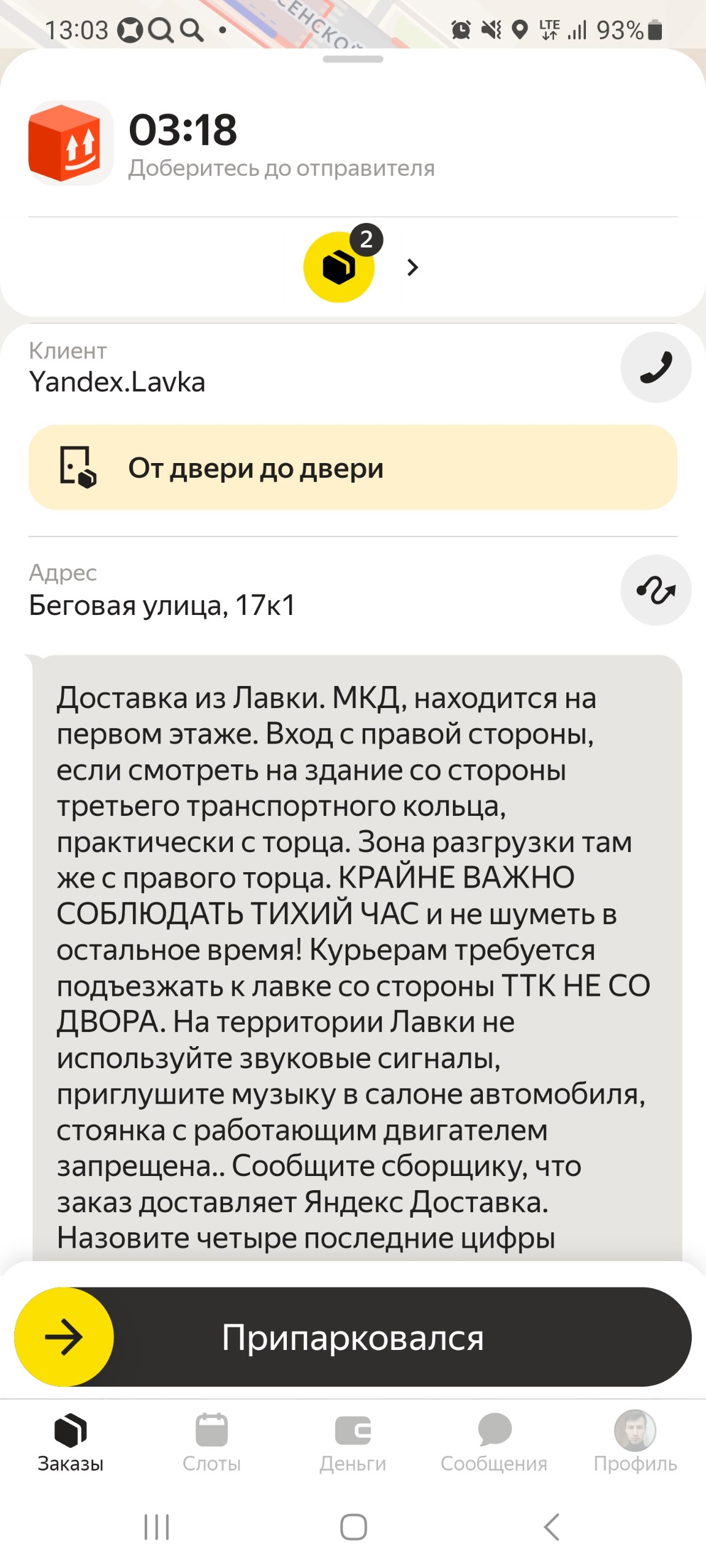706x1568 pixels.
Task: Switch to the Слоты tab
Action: click(x=211, y=1443)
